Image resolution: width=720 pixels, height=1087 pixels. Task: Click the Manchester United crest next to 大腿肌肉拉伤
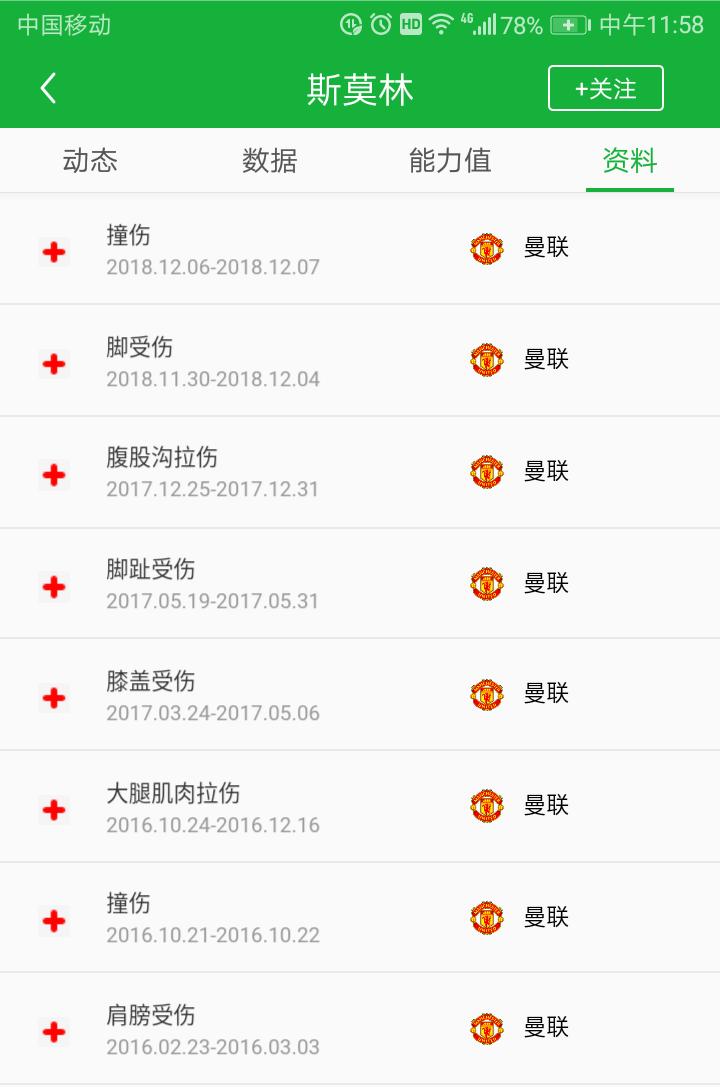pos(487,805)
